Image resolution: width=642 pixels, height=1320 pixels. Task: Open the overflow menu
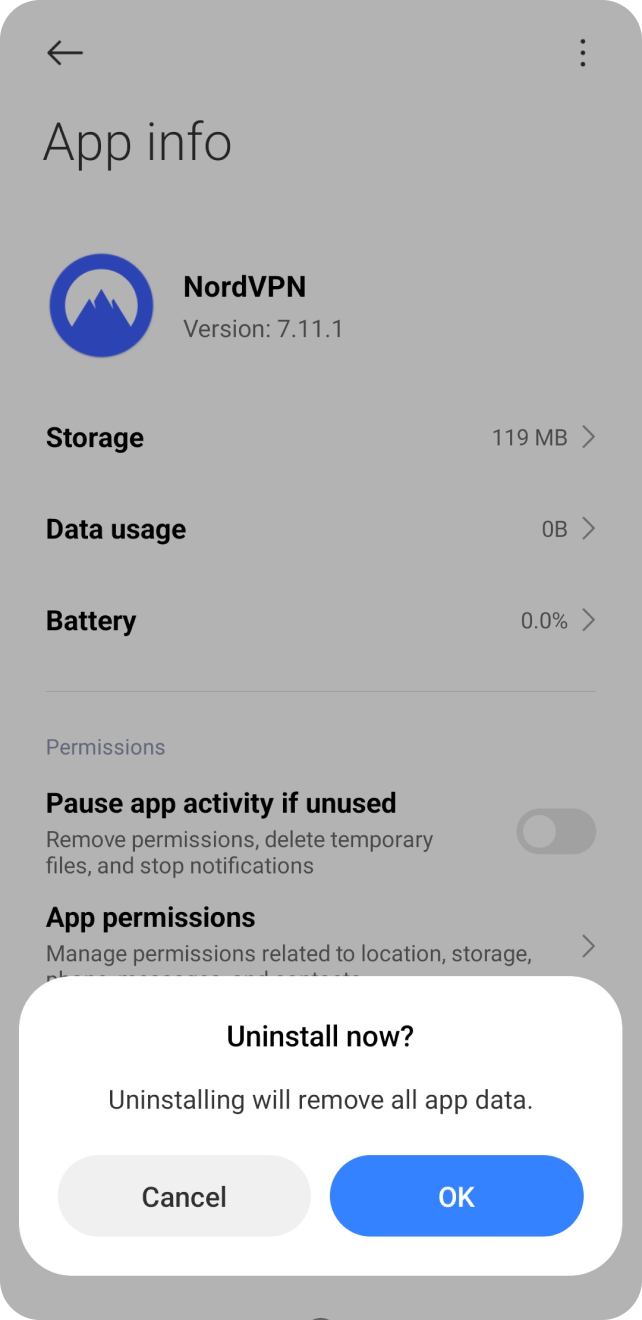coord(582,53)
